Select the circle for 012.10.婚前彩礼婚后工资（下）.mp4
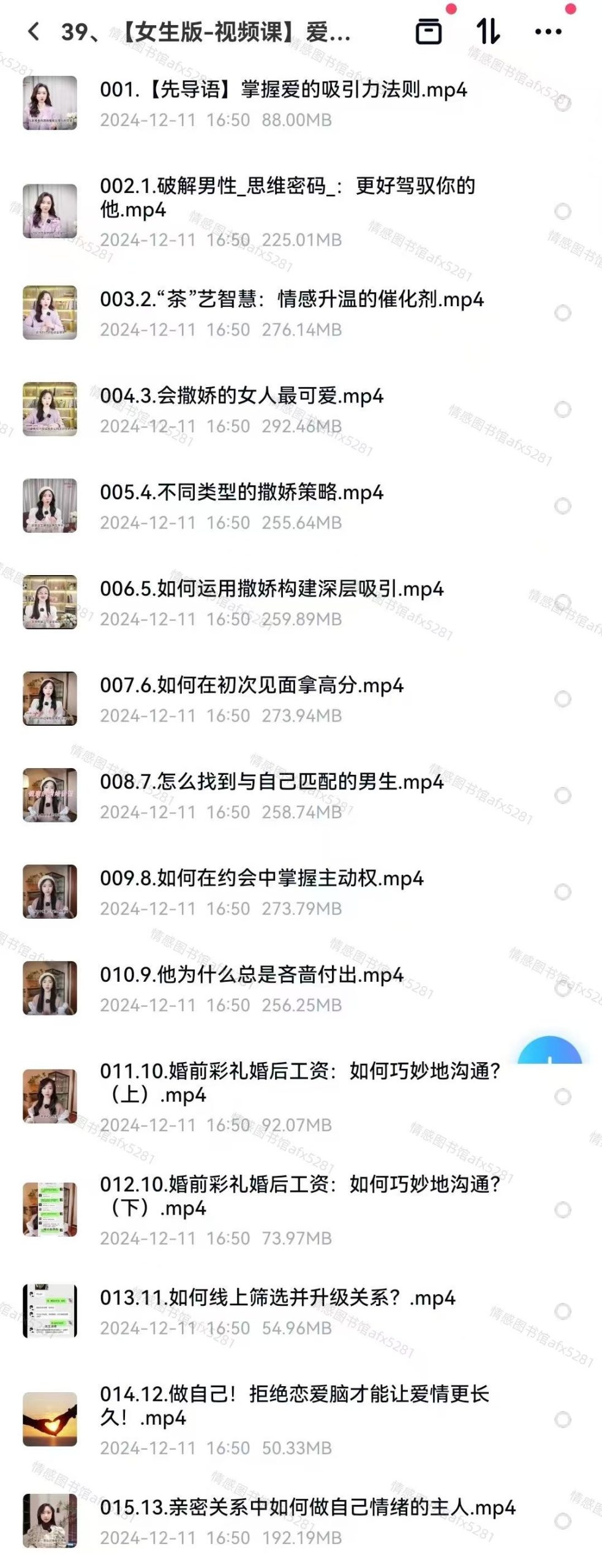 (562, 1210)
